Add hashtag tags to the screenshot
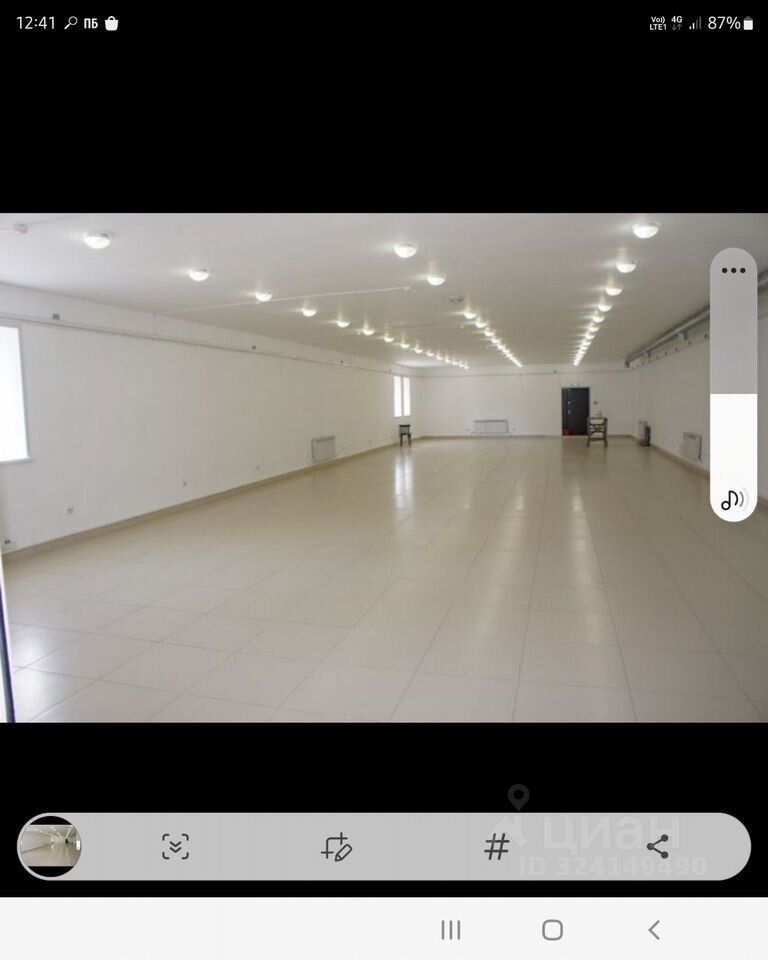Image resolution: width=768 pixels, height=960 pixels. [497, 847]
